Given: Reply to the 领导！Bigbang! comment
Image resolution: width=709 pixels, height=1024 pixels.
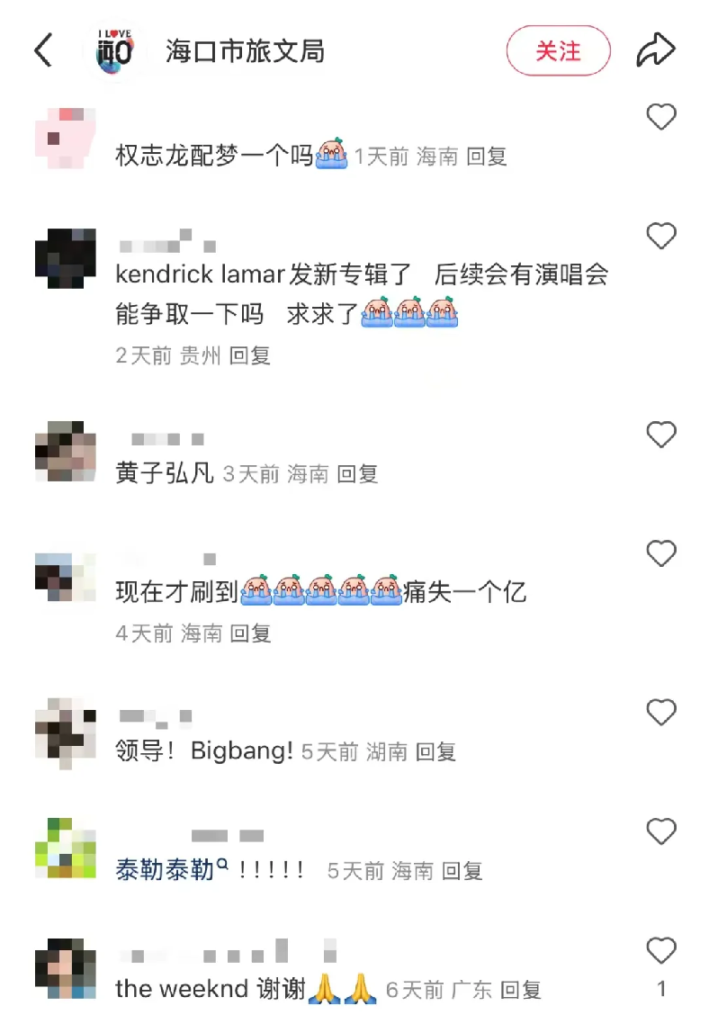Looking at the screenshot, I should [x=435, y=751].
